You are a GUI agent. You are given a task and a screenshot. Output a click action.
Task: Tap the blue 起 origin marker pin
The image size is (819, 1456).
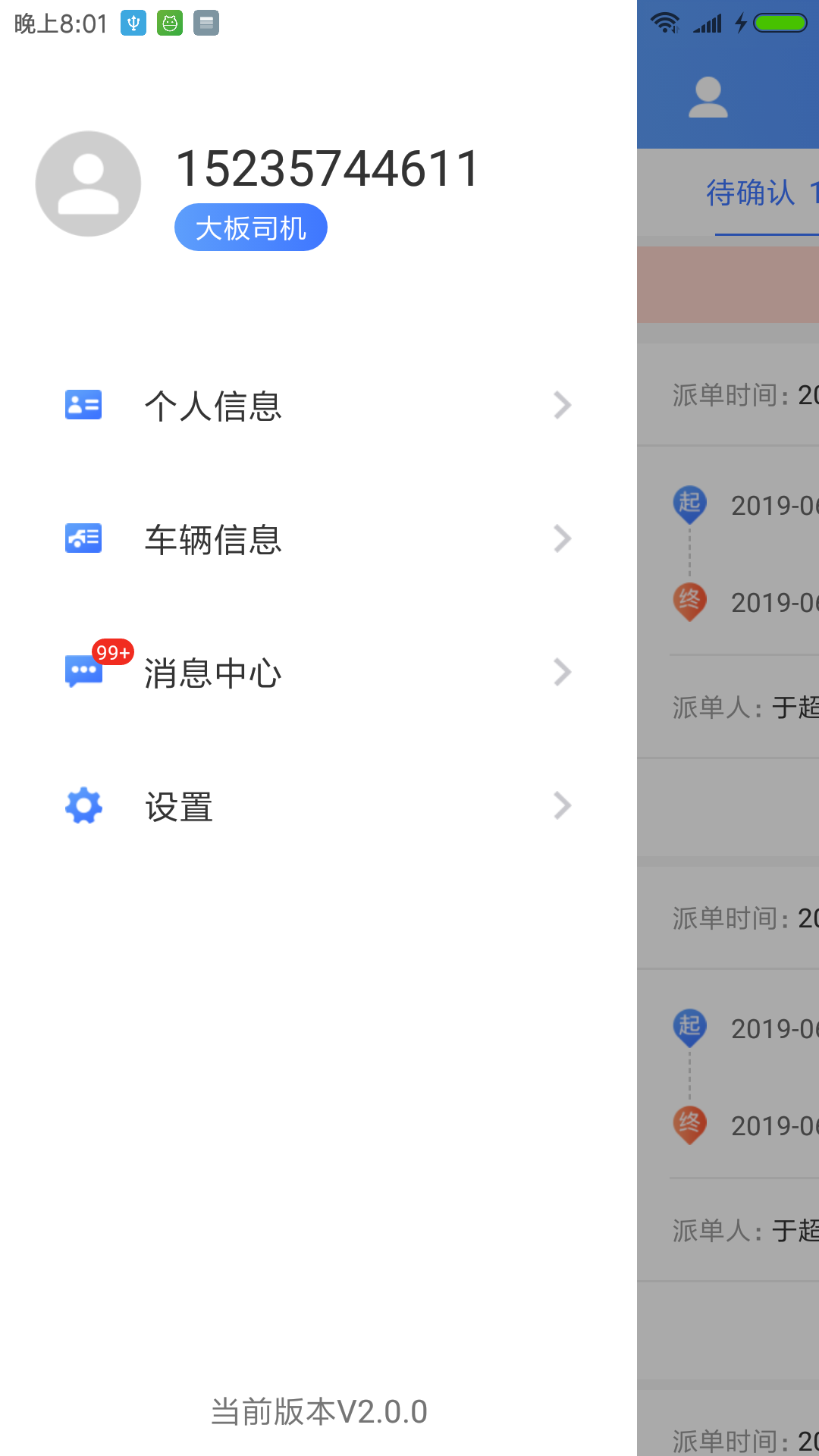690,502
